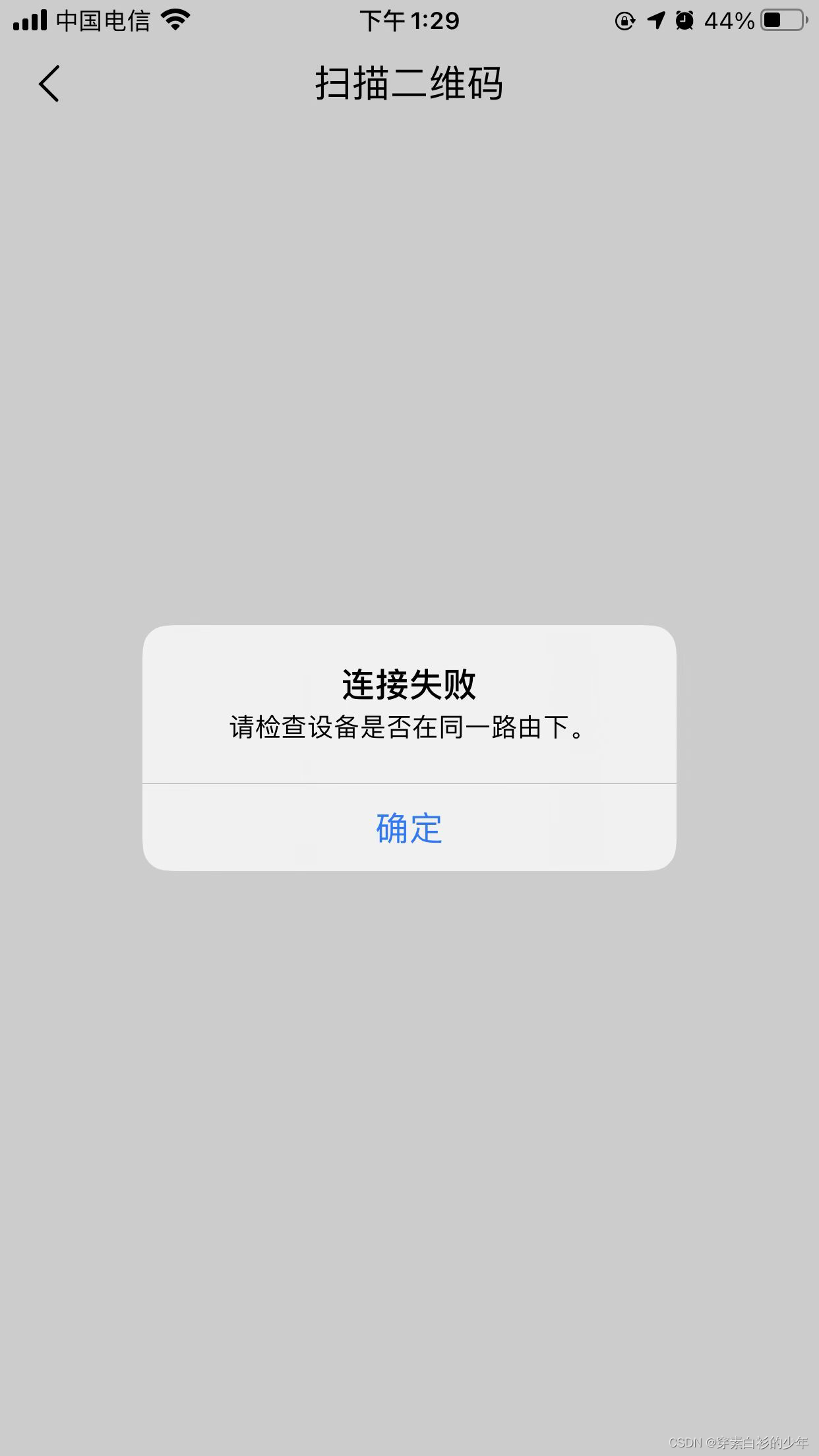Go back from the 扫描二维码 screen
The image size is (819, 1456).
point(49,84)
